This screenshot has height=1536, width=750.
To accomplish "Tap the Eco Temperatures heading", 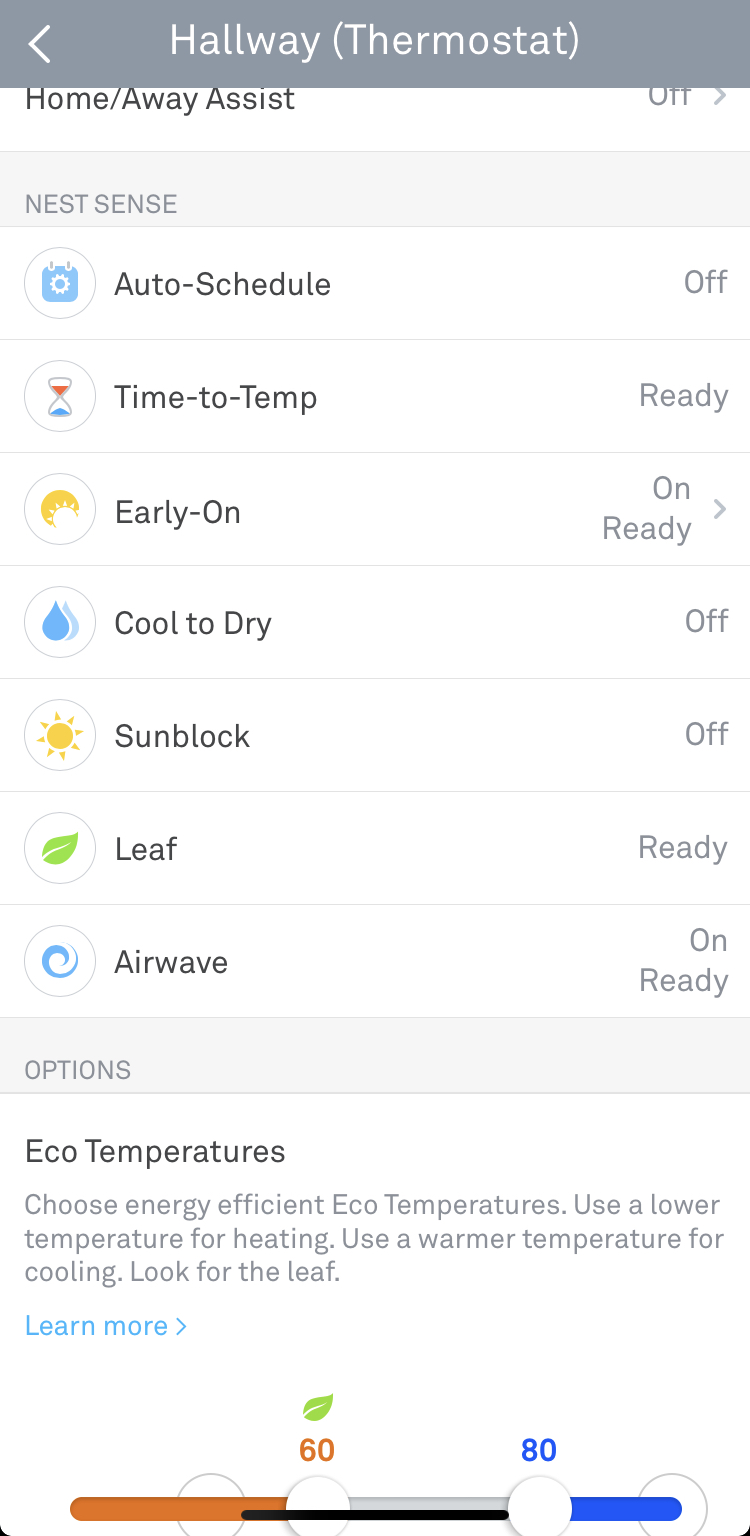I will click(155, 1151).
